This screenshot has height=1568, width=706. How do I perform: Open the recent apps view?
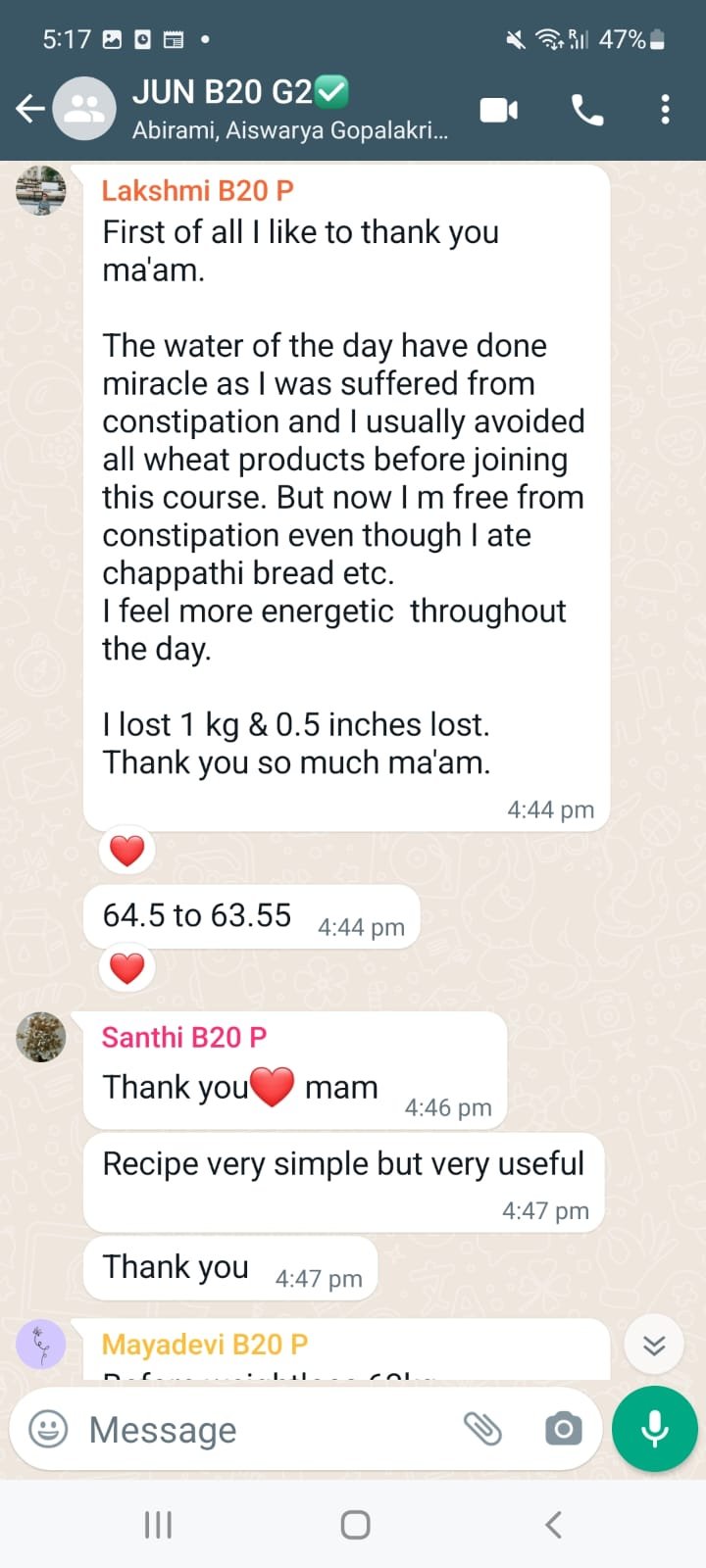(x=158, y=1525)
